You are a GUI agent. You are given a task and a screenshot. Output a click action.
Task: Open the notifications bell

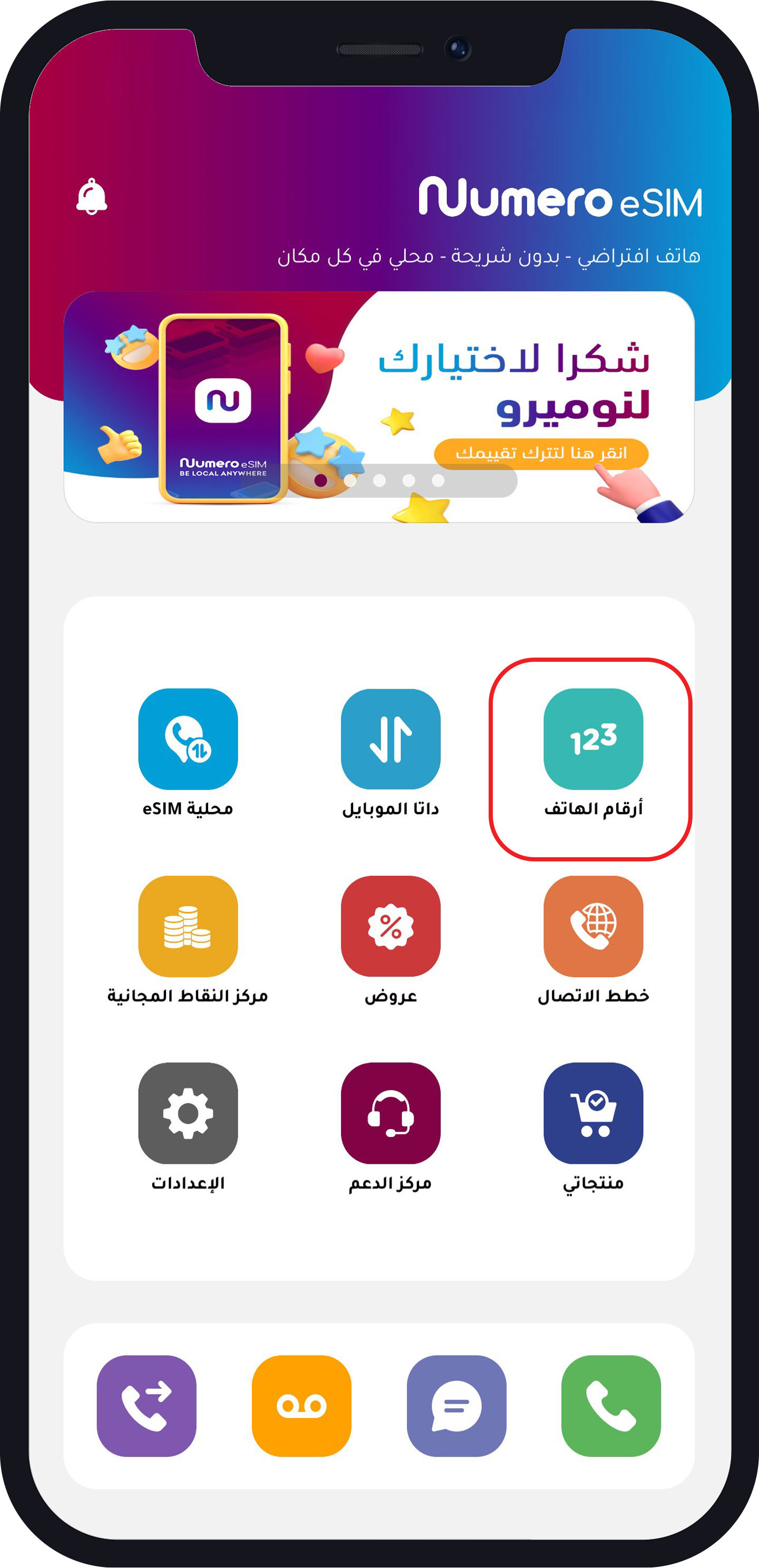click(91, 197)
